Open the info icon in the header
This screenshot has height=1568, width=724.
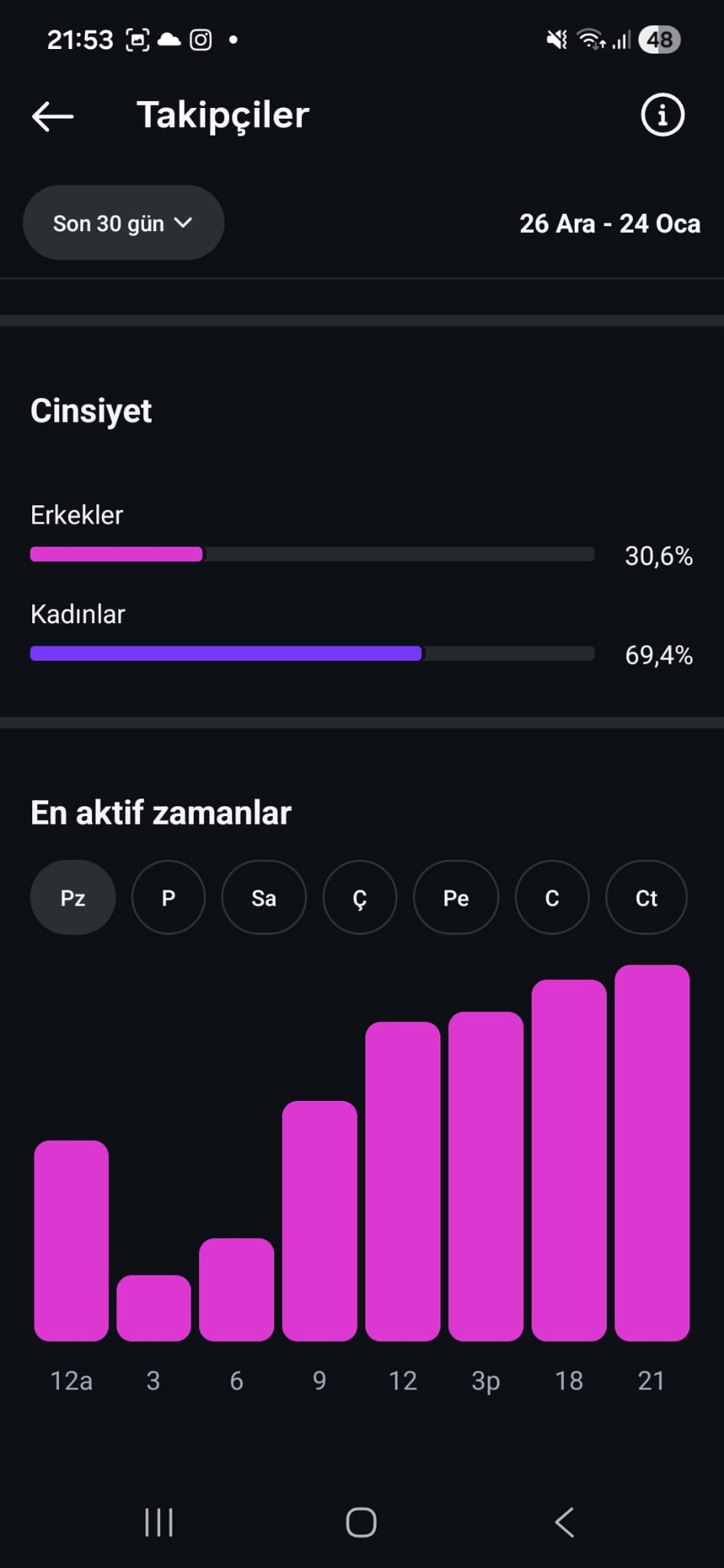point(662,116)
